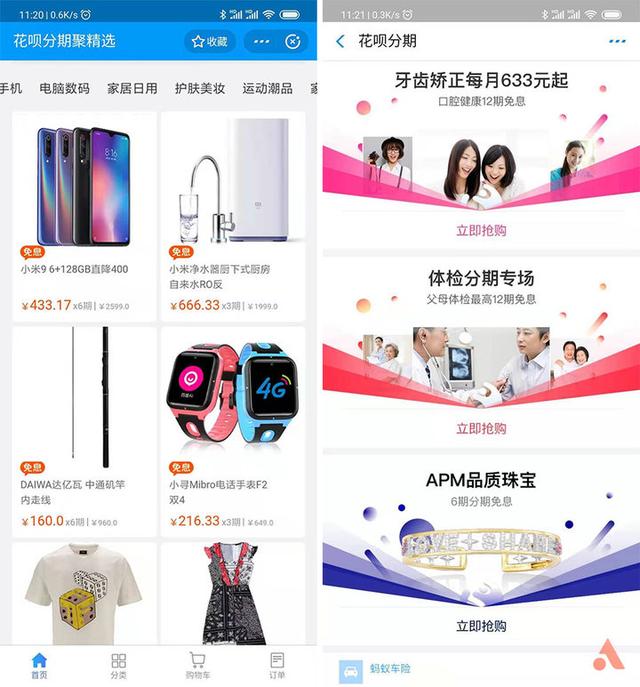This screenshot has width=640, height=687.
Task: Open the 小米9 6+128GB product card
Action: (84, 214)
